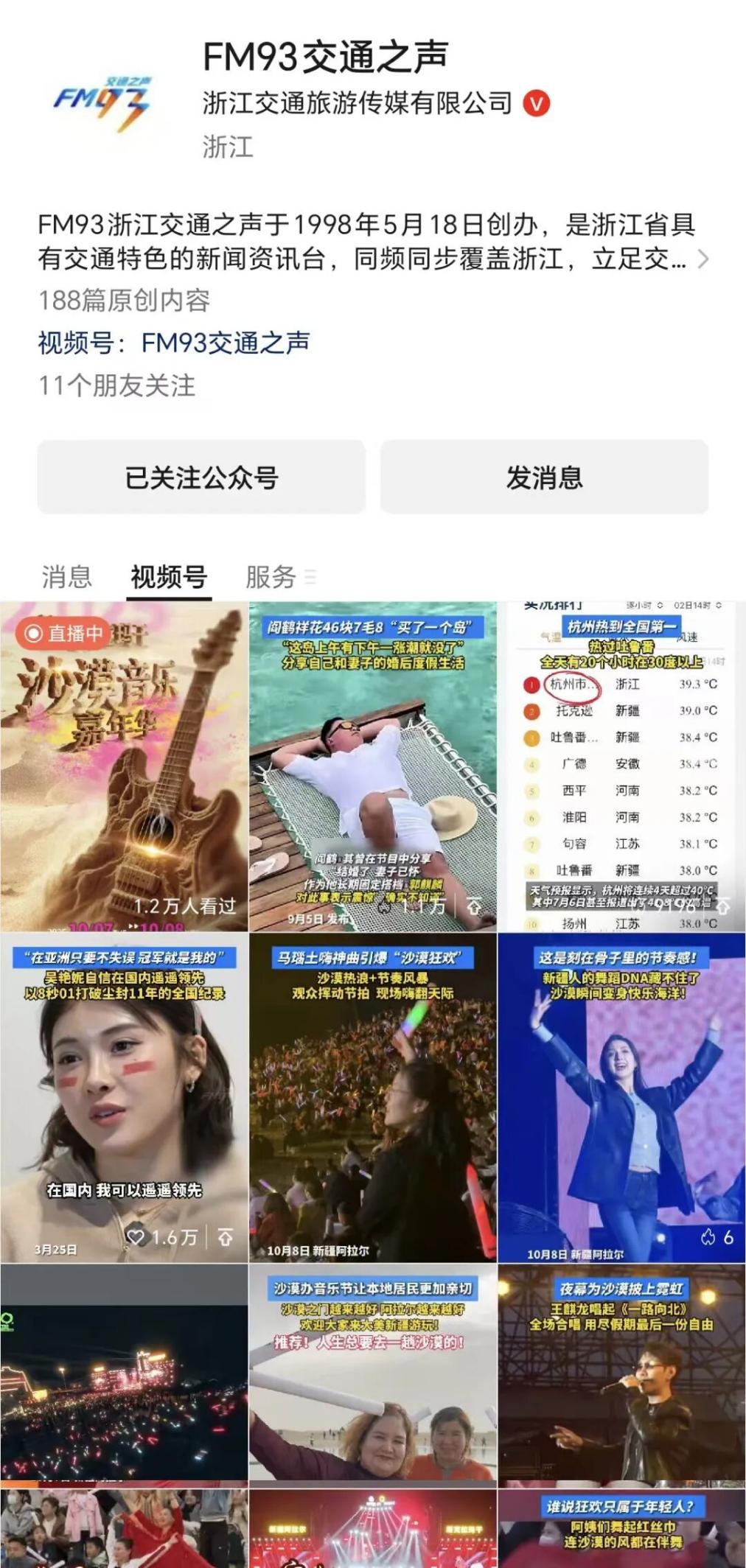Open the 马瑙土嗨神曲 desert party video
The width and height of the screenshot is (746, 1568).
point(372,1098)
